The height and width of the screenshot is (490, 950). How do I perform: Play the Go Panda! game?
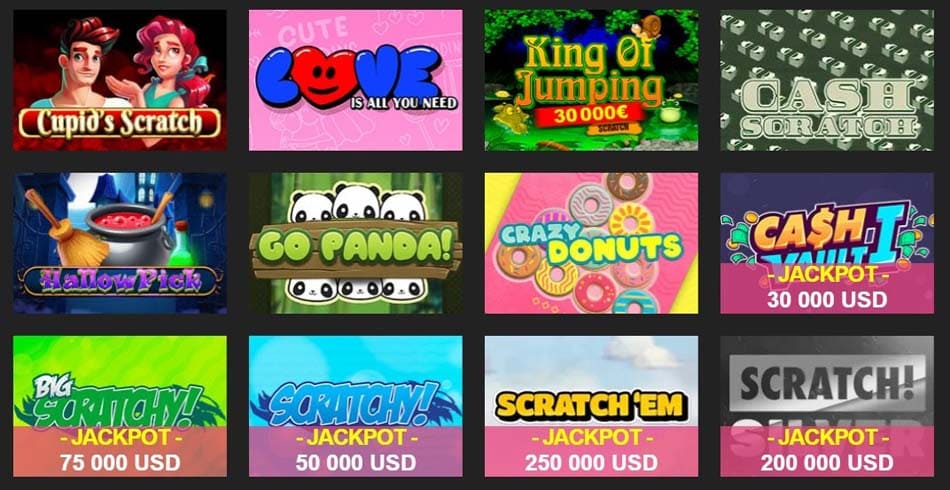[x=355, y=243]
